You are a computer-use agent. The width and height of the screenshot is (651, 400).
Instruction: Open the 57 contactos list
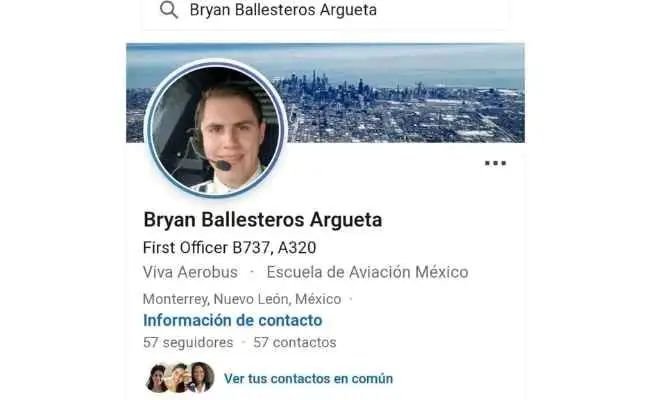(295, 343)
